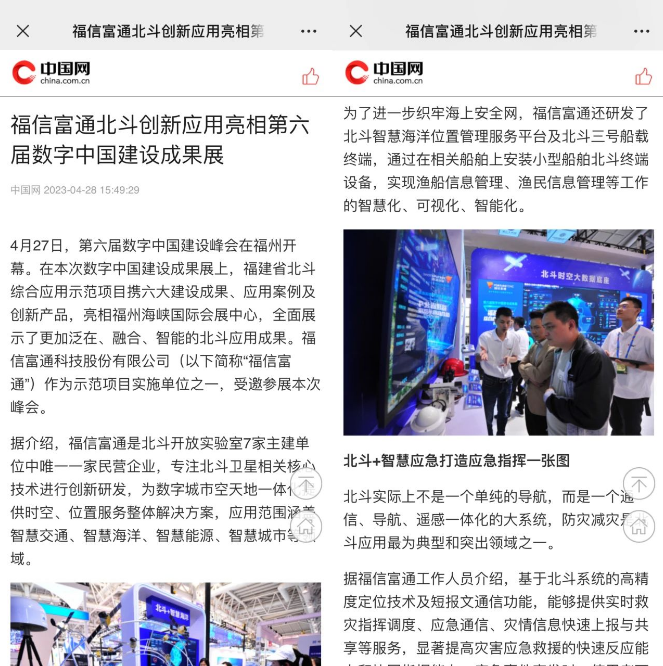Jump back to top in the left screenshot
The width and height of the screenshot is (663, 666).
pos(306,485)
